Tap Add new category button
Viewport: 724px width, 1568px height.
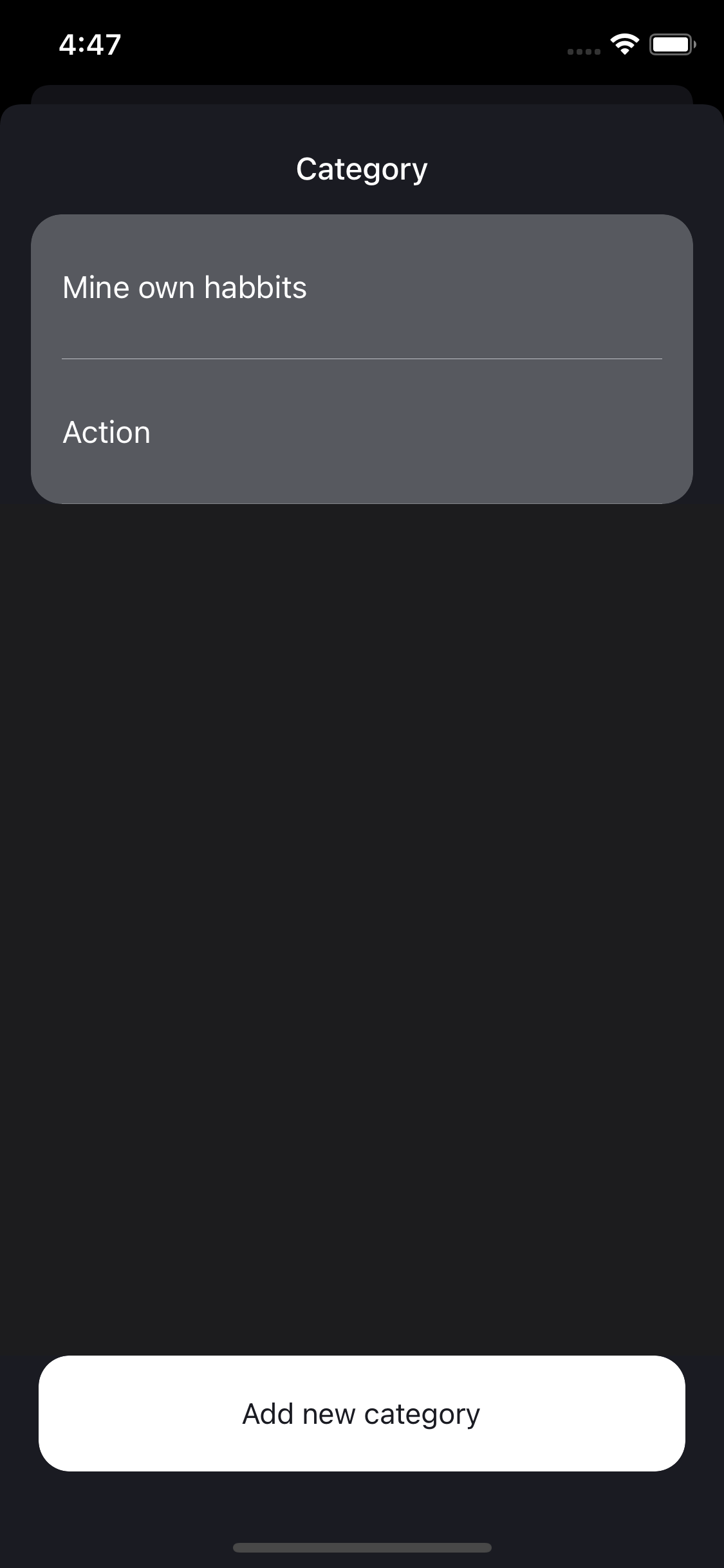point(362,1414)
